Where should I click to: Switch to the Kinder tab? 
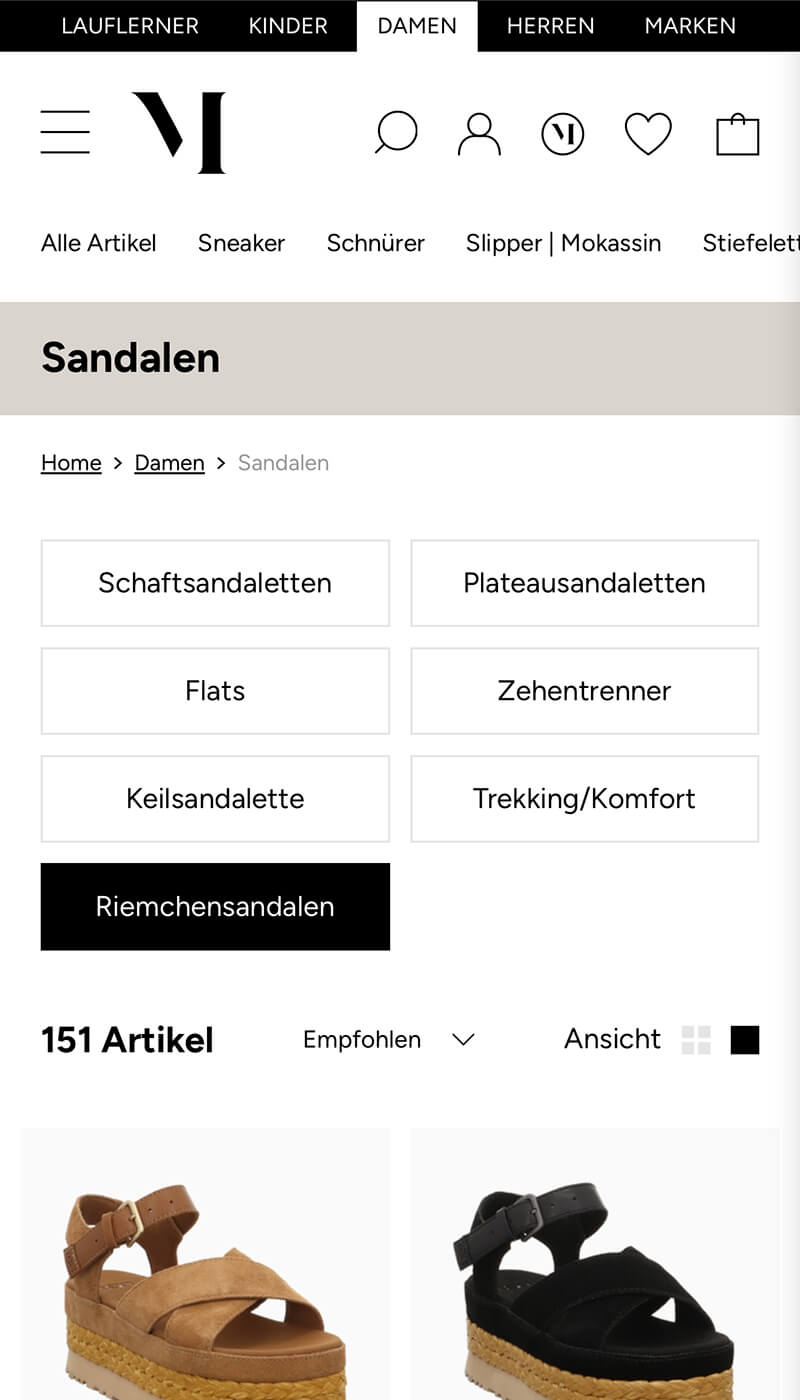click(288, 26)
